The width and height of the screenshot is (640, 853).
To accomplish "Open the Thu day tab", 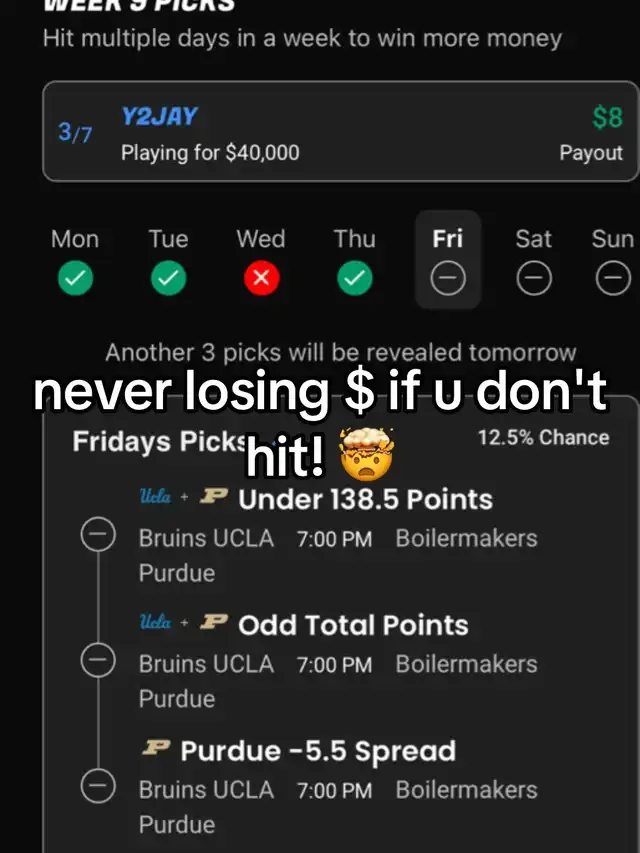I will click(x=354, y=261).
